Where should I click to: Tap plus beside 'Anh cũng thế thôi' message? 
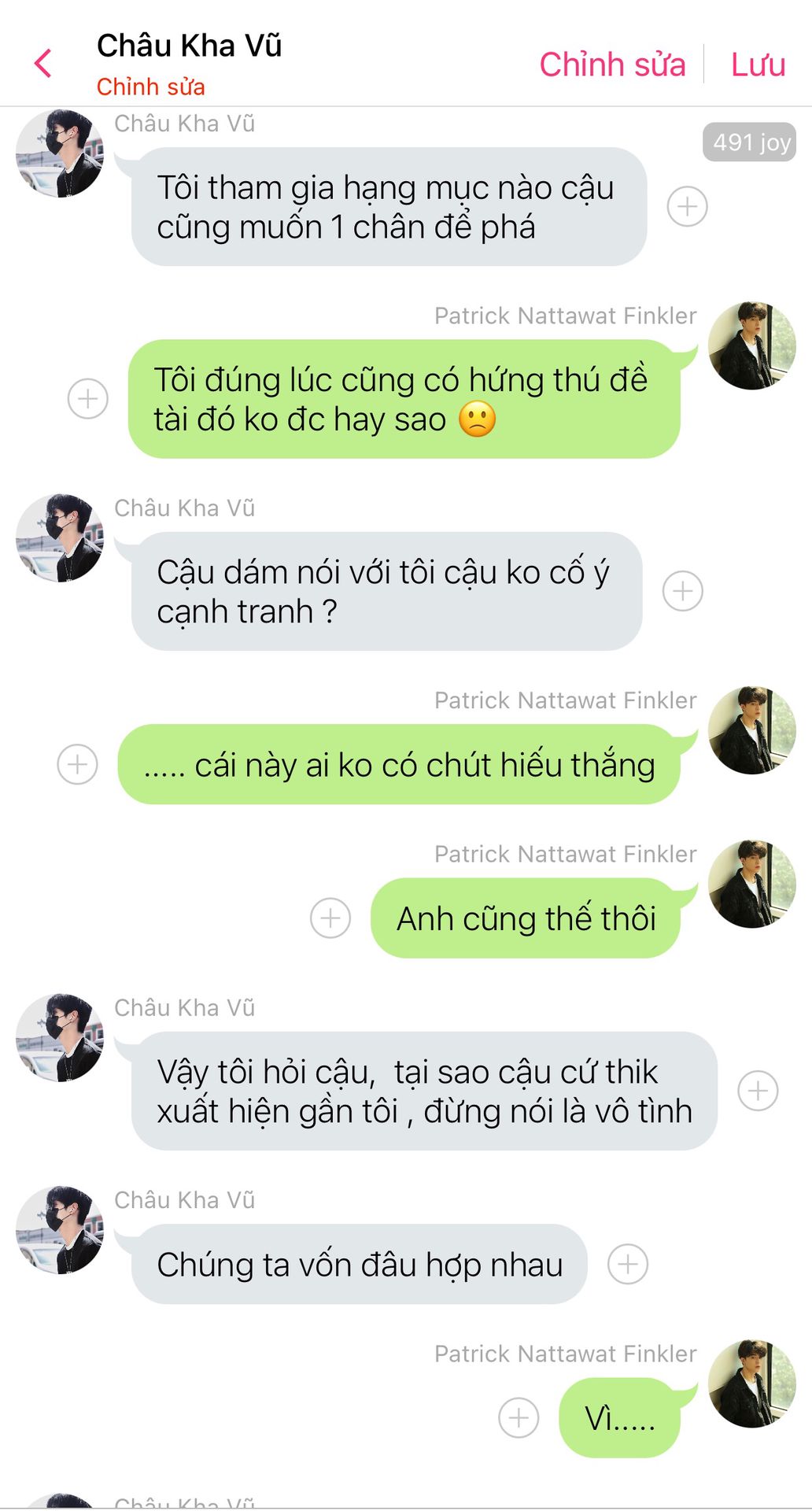click(x=330, y=918)
